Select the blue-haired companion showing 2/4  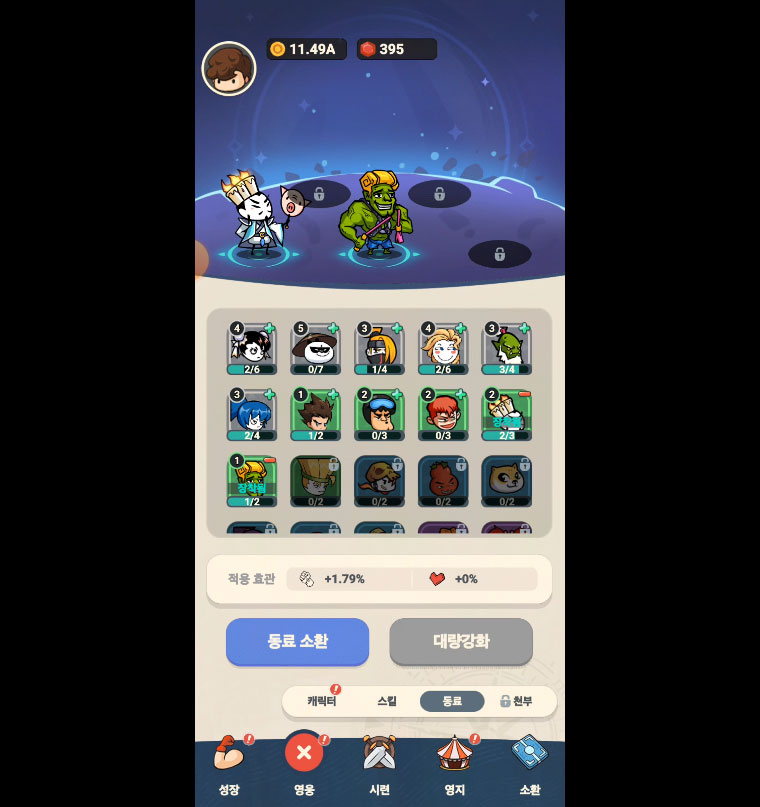pos(252,415)
